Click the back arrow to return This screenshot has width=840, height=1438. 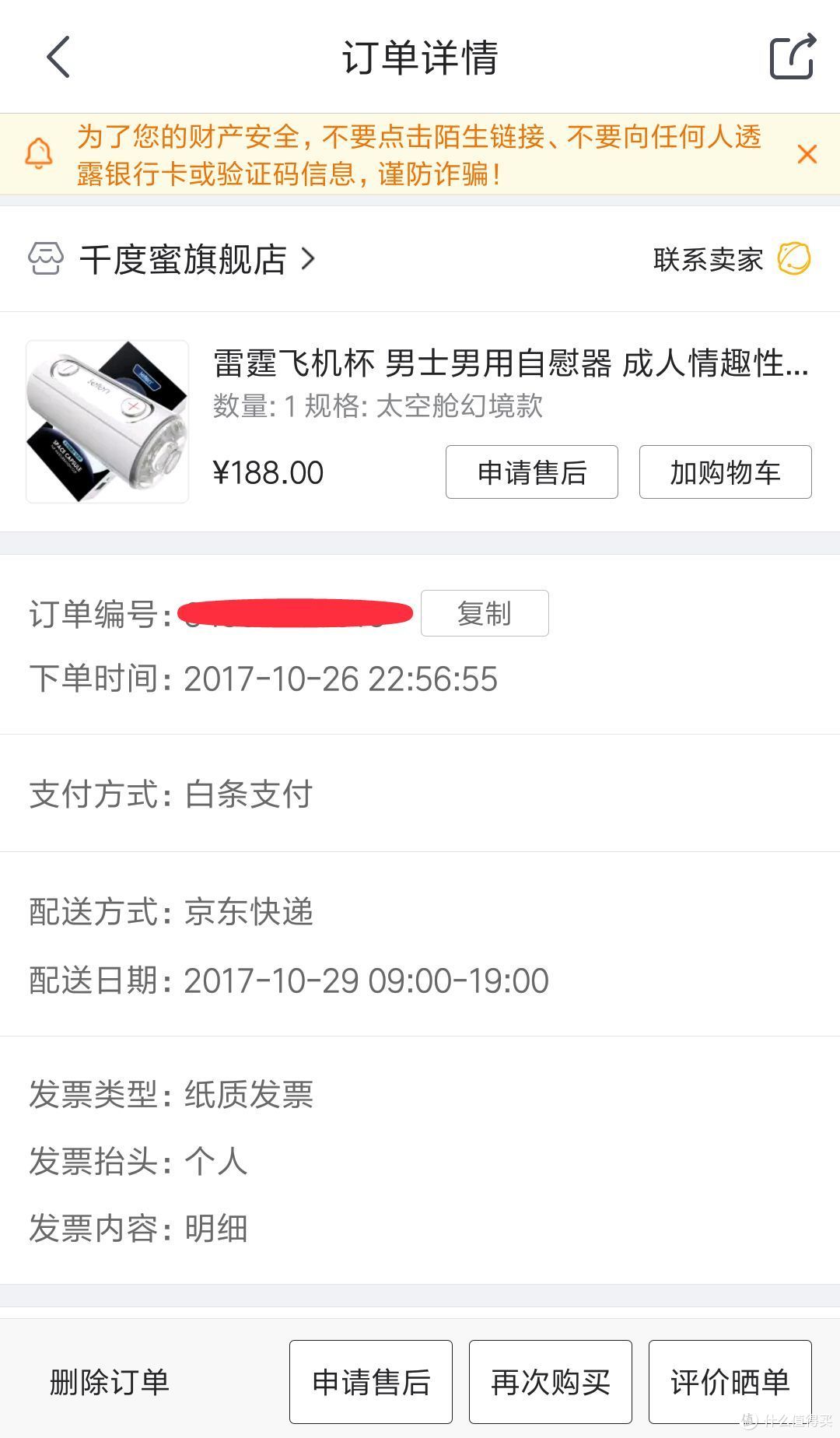[56, 58]
